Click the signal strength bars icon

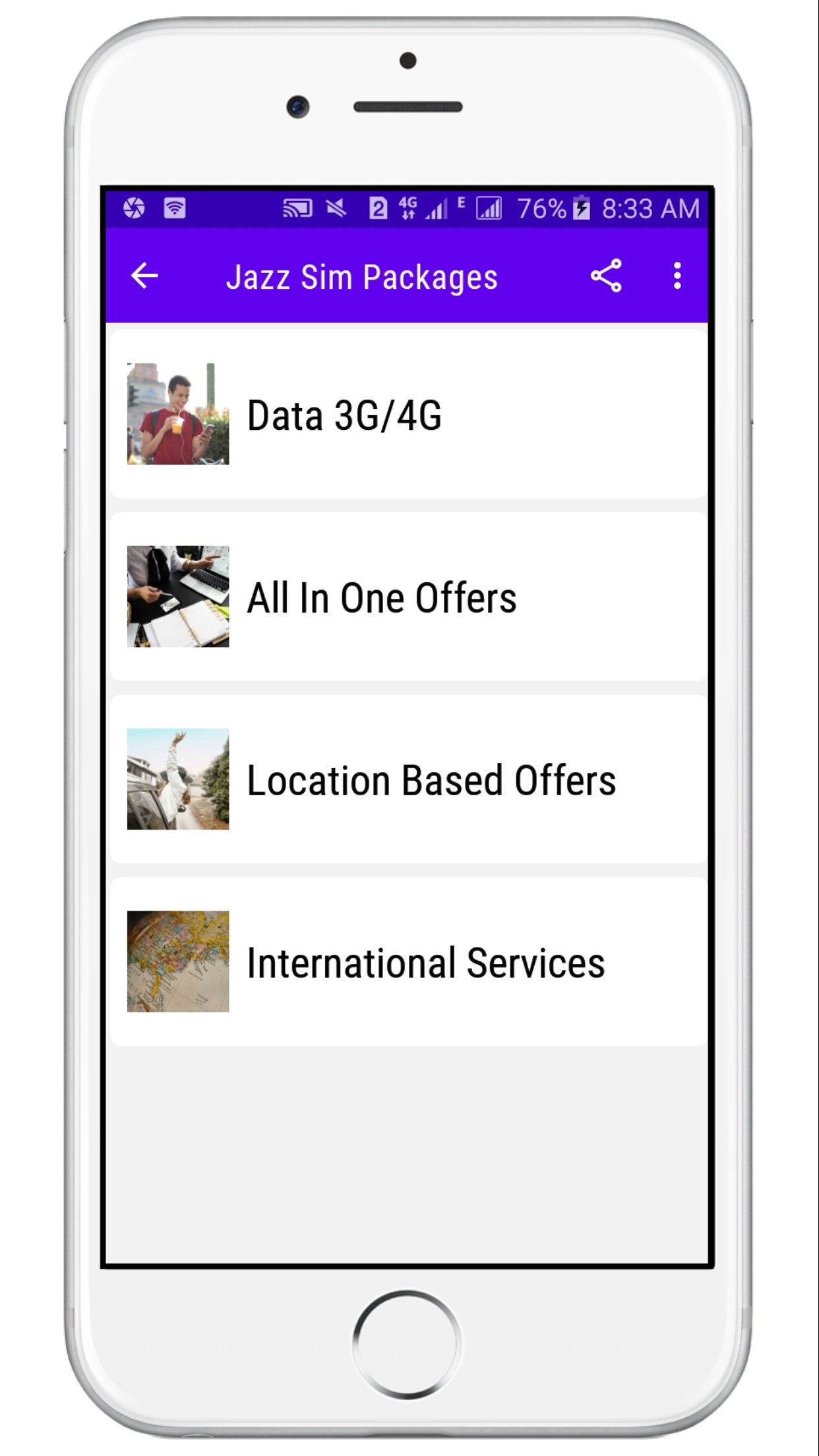437,208
